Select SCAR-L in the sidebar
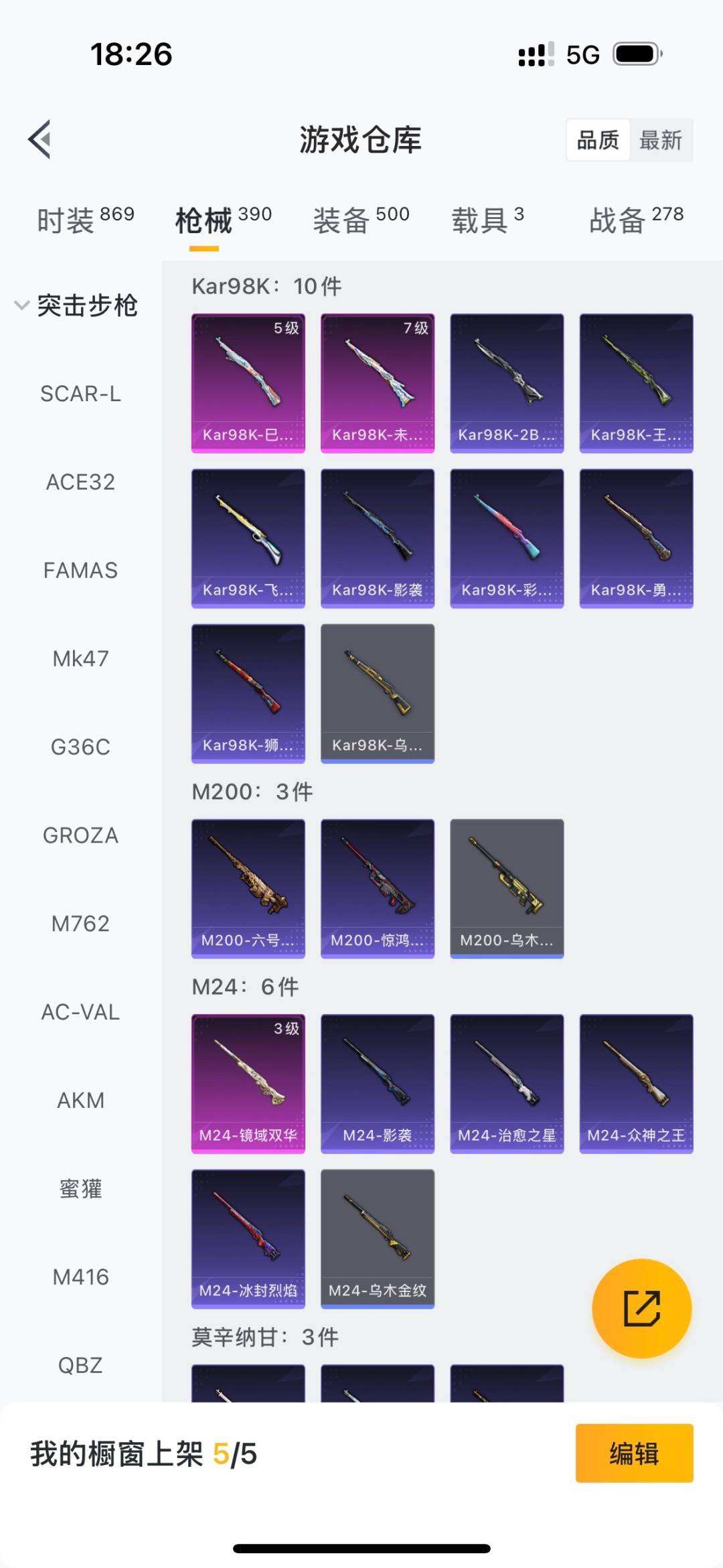 [x=80, y=394]
